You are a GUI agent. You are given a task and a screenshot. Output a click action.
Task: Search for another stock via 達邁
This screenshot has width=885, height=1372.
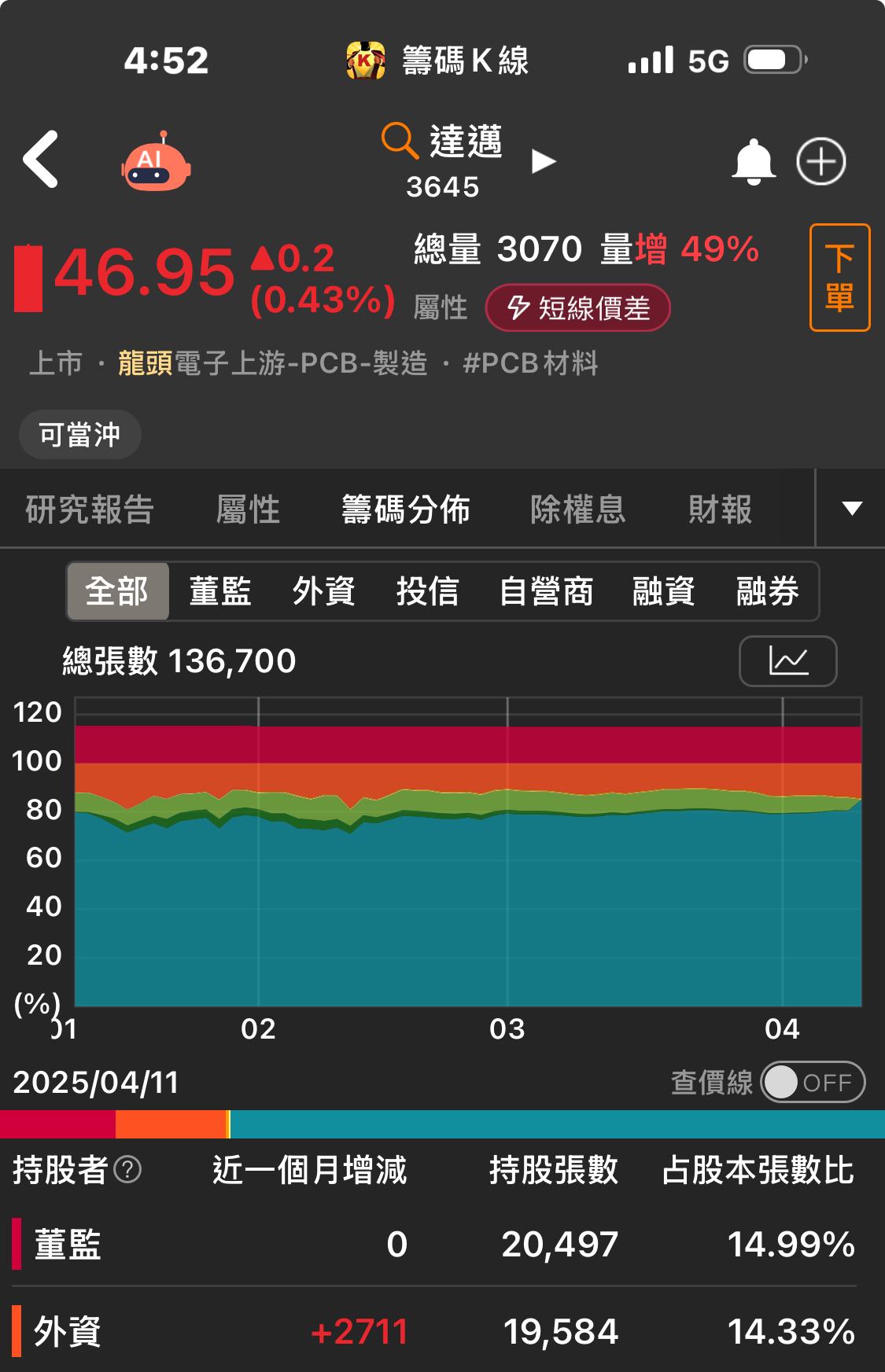coord(443,142)
